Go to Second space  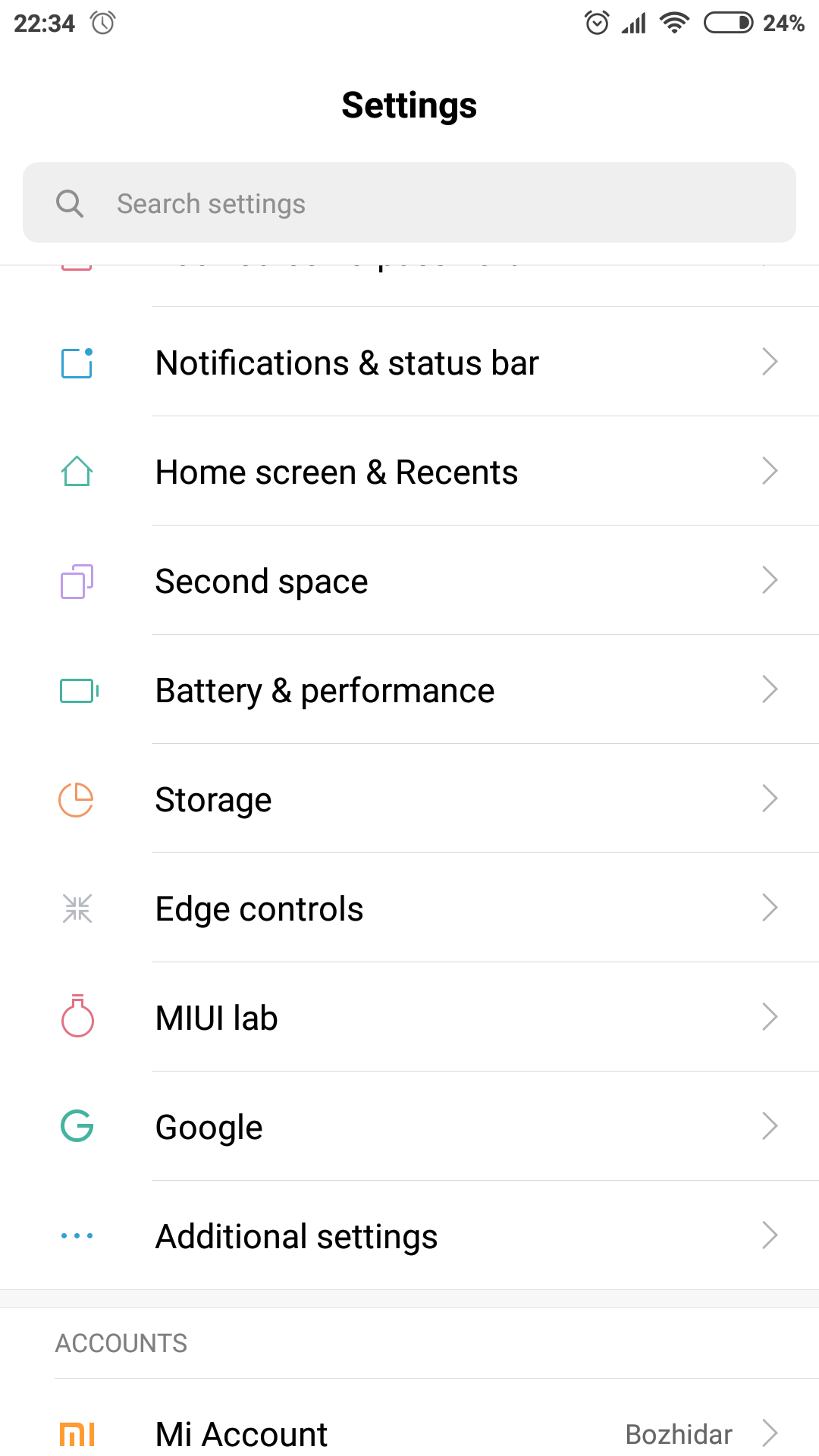409,580
